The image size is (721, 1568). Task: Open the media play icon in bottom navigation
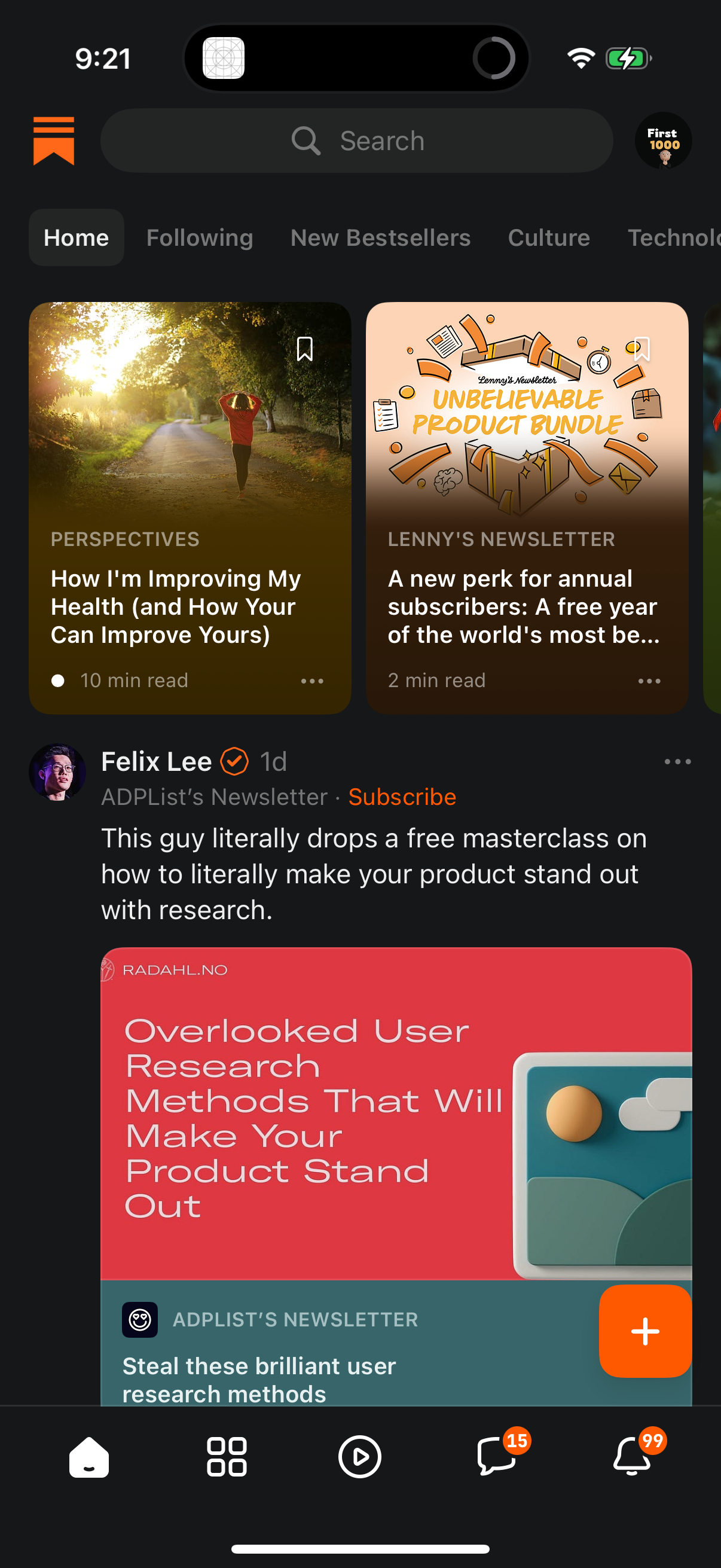click(x=360, y=1457)
